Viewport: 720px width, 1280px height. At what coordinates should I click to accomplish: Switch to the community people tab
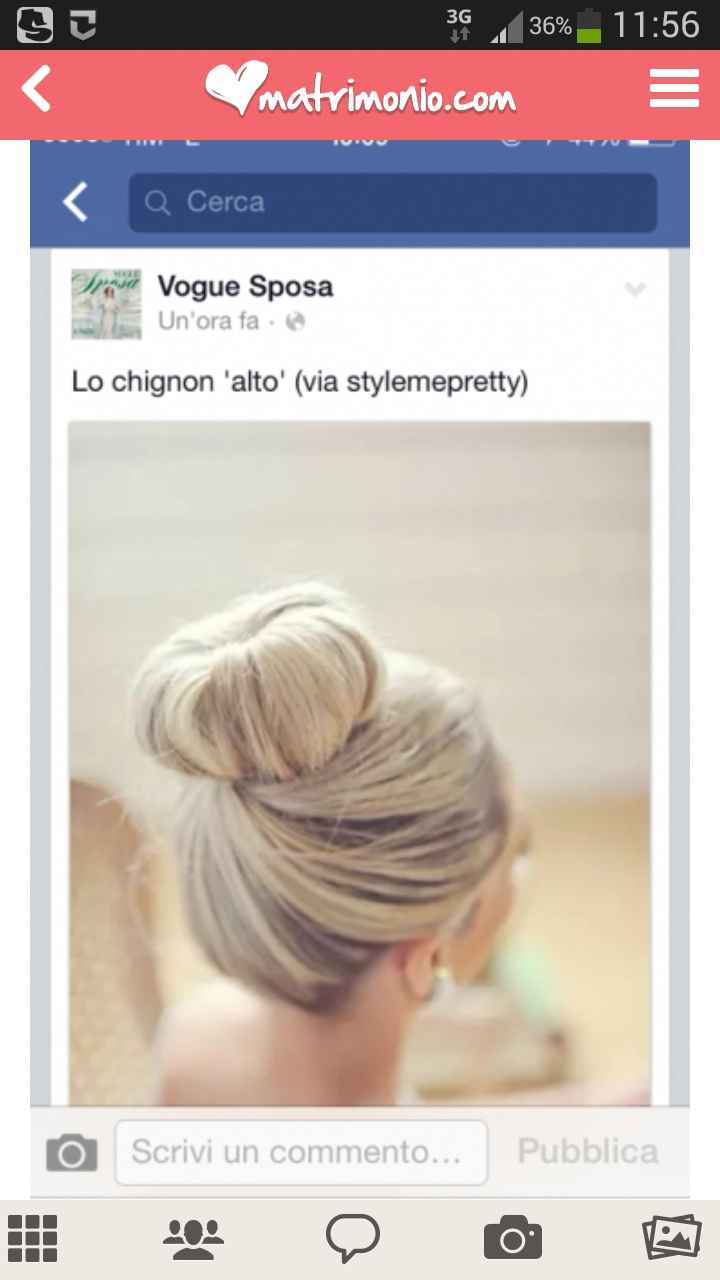[193, 1238]
